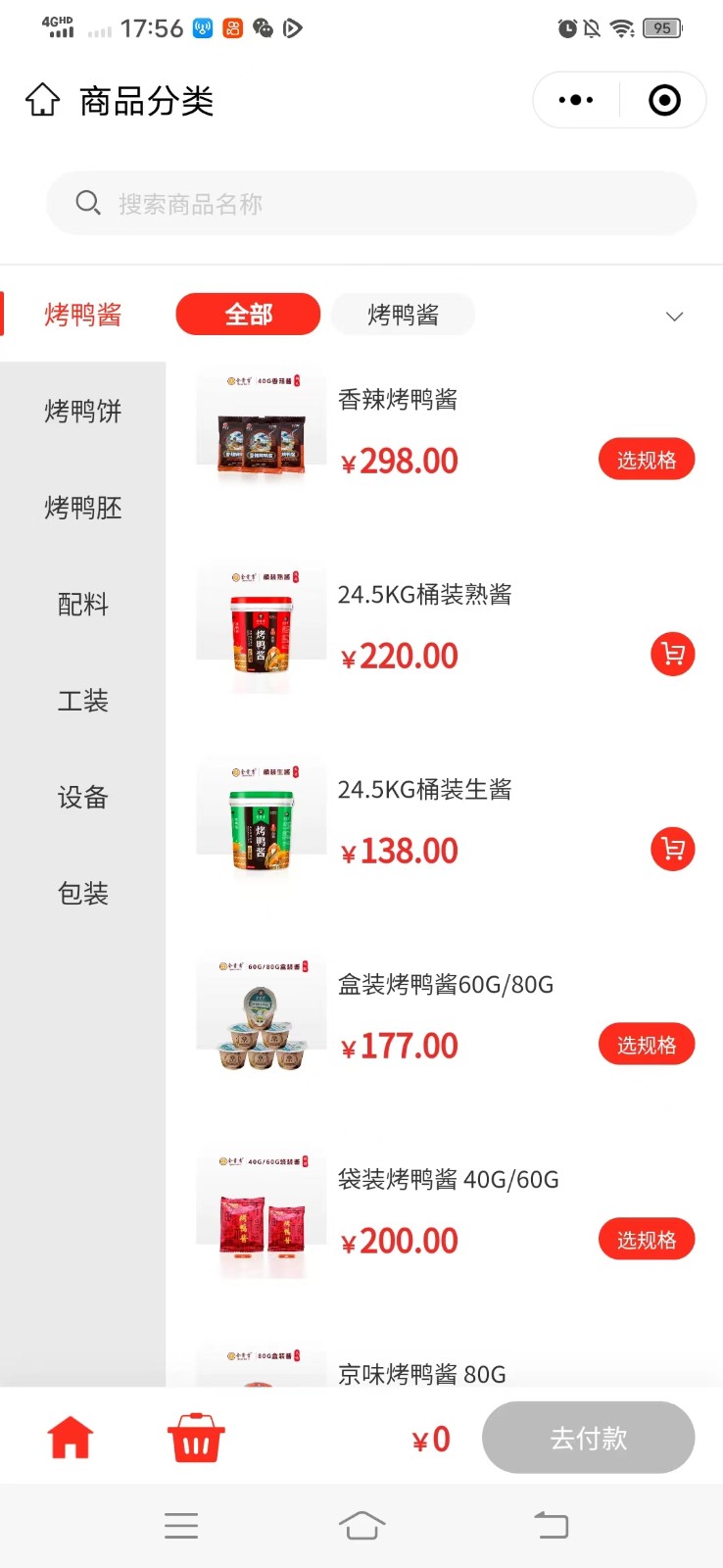The width and height of the screenshot is (723, 1568).
Task: Tap the 去付款 checkout button
Action: point(588,1438)
